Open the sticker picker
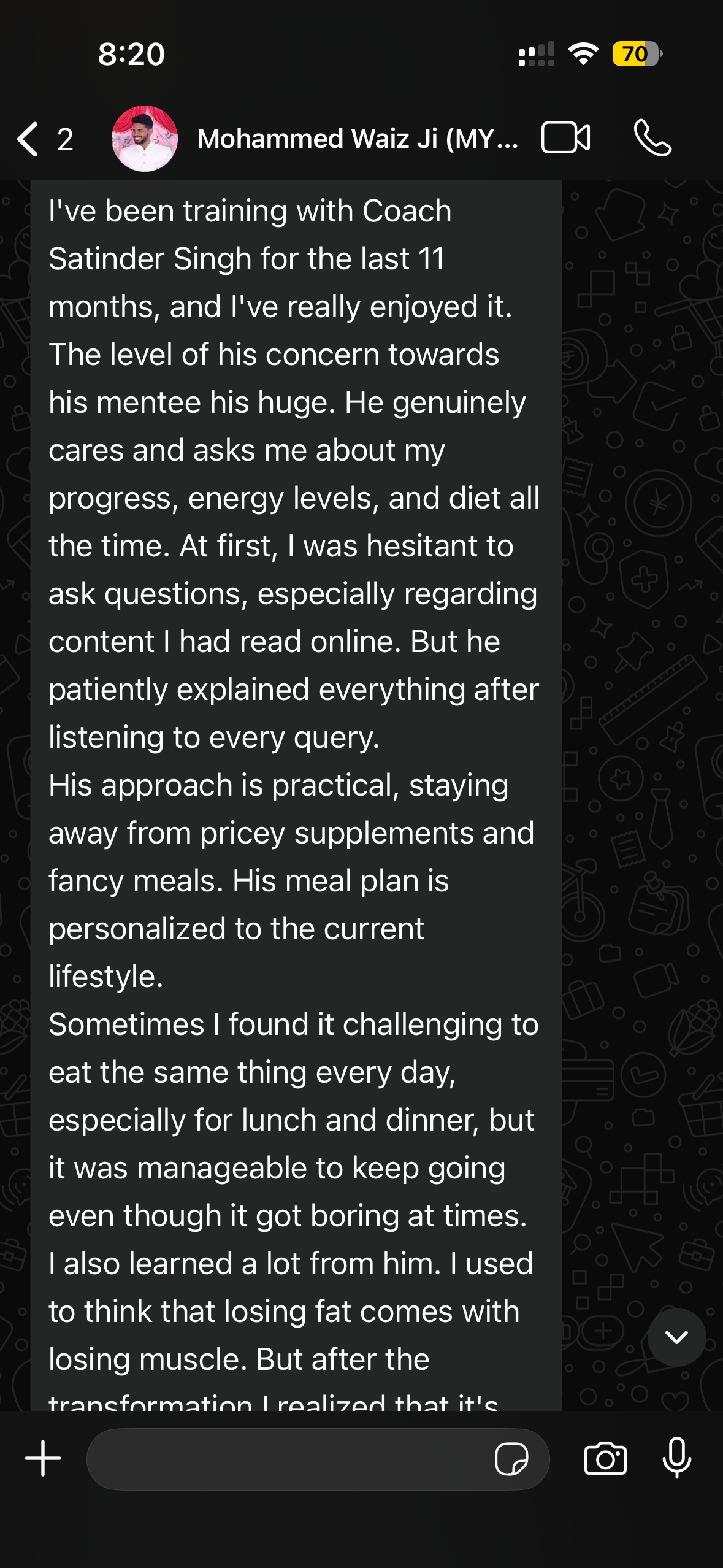The width and height of the screenshot is (723, 1568). point(511,1459)
